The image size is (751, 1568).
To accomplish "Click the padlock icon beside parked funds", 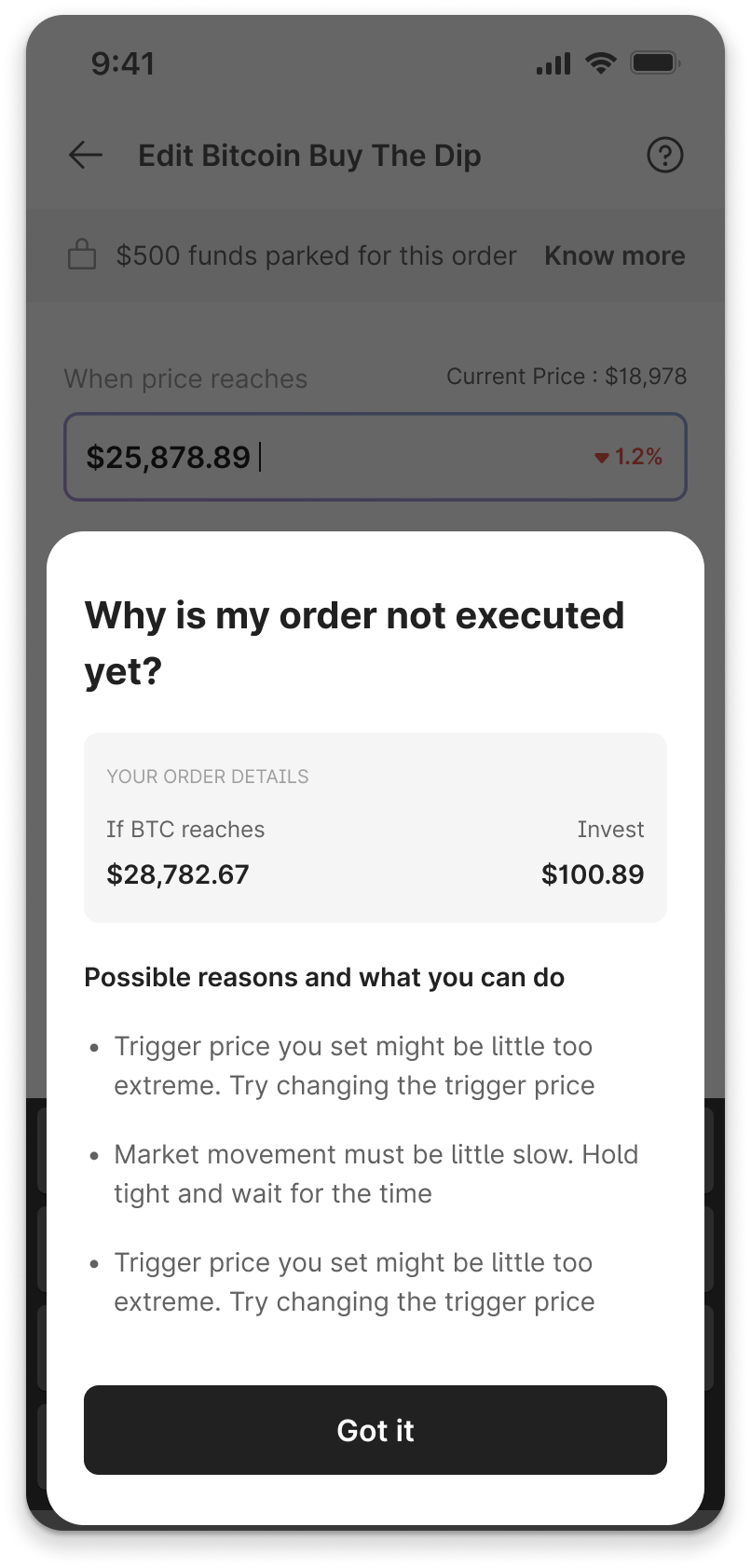I will click(82, 254).
